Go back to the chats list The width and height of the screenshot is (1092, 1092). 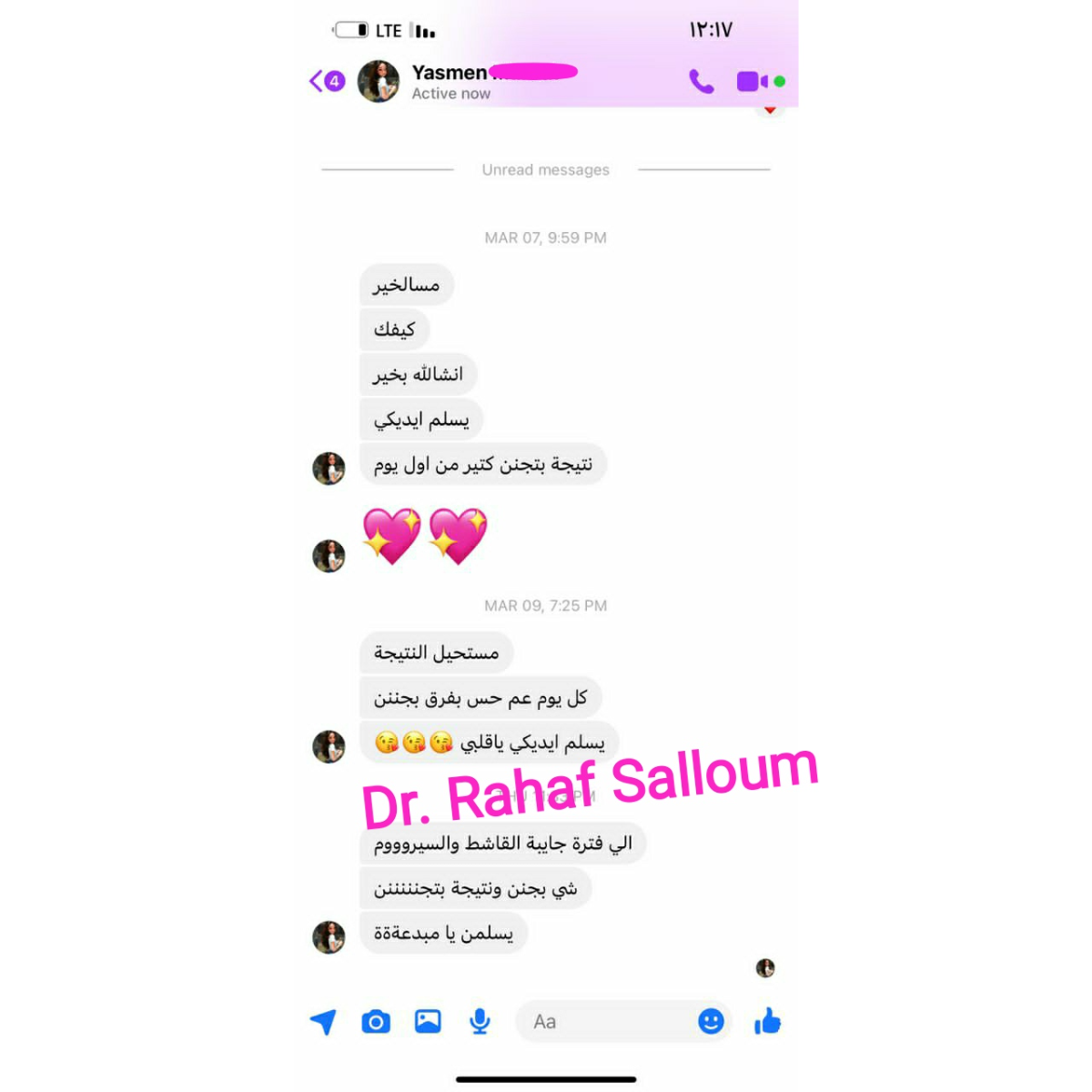pyautogui.click(x=325, y=81)
